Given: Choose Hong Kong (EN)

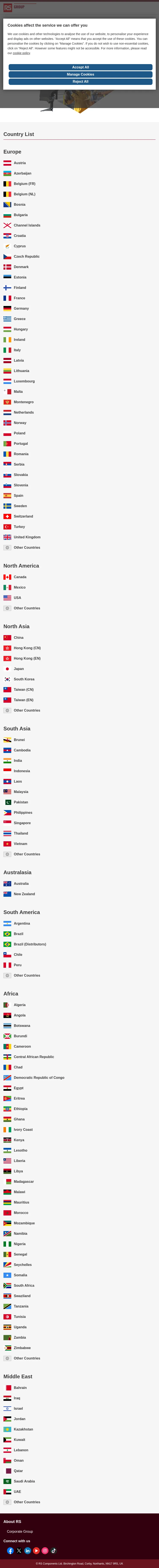Looking at the screenshot, I should click(x=27, y=658).
